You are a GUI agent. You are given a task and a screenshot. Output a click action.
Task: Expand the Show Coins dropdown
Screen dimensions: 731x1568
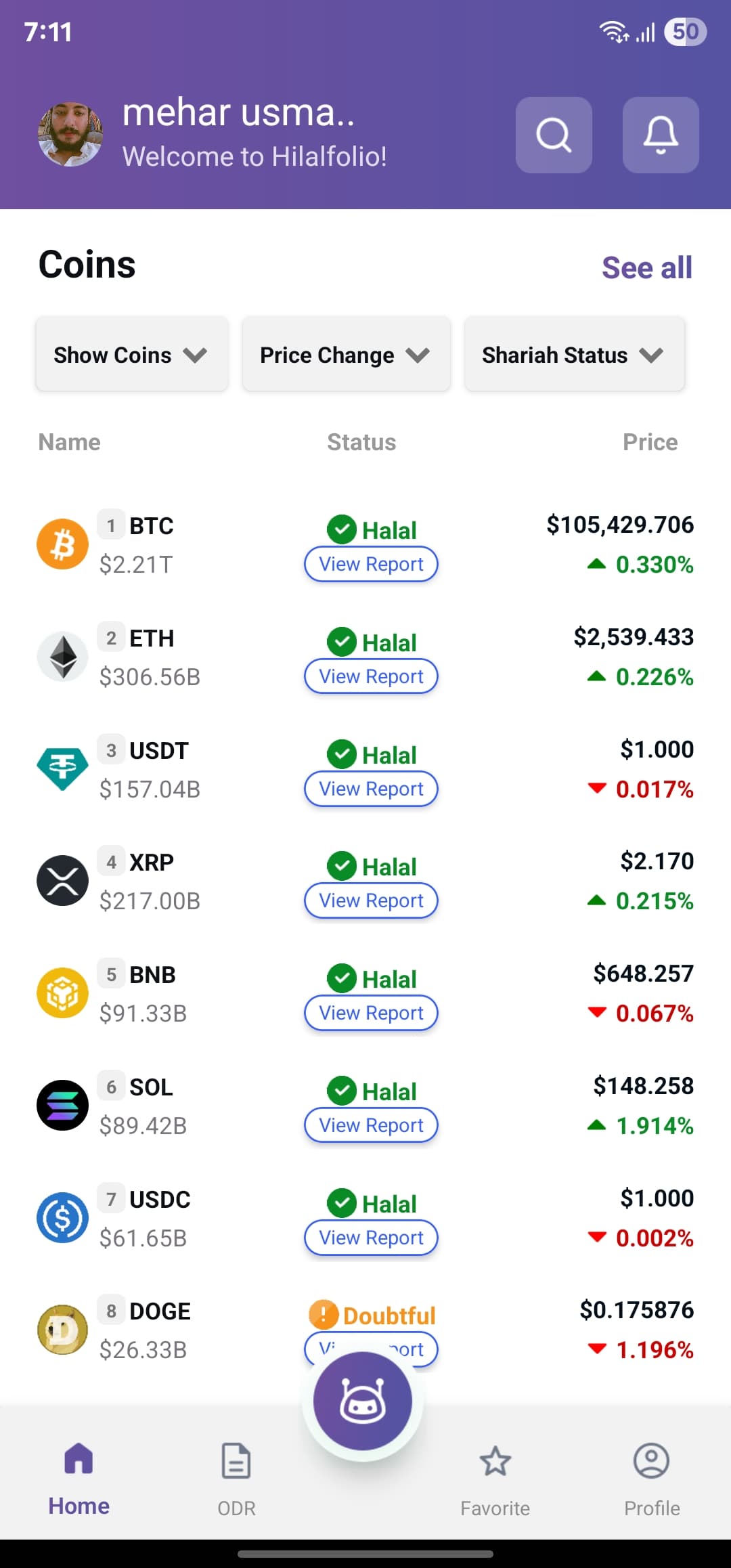(132, 354)
